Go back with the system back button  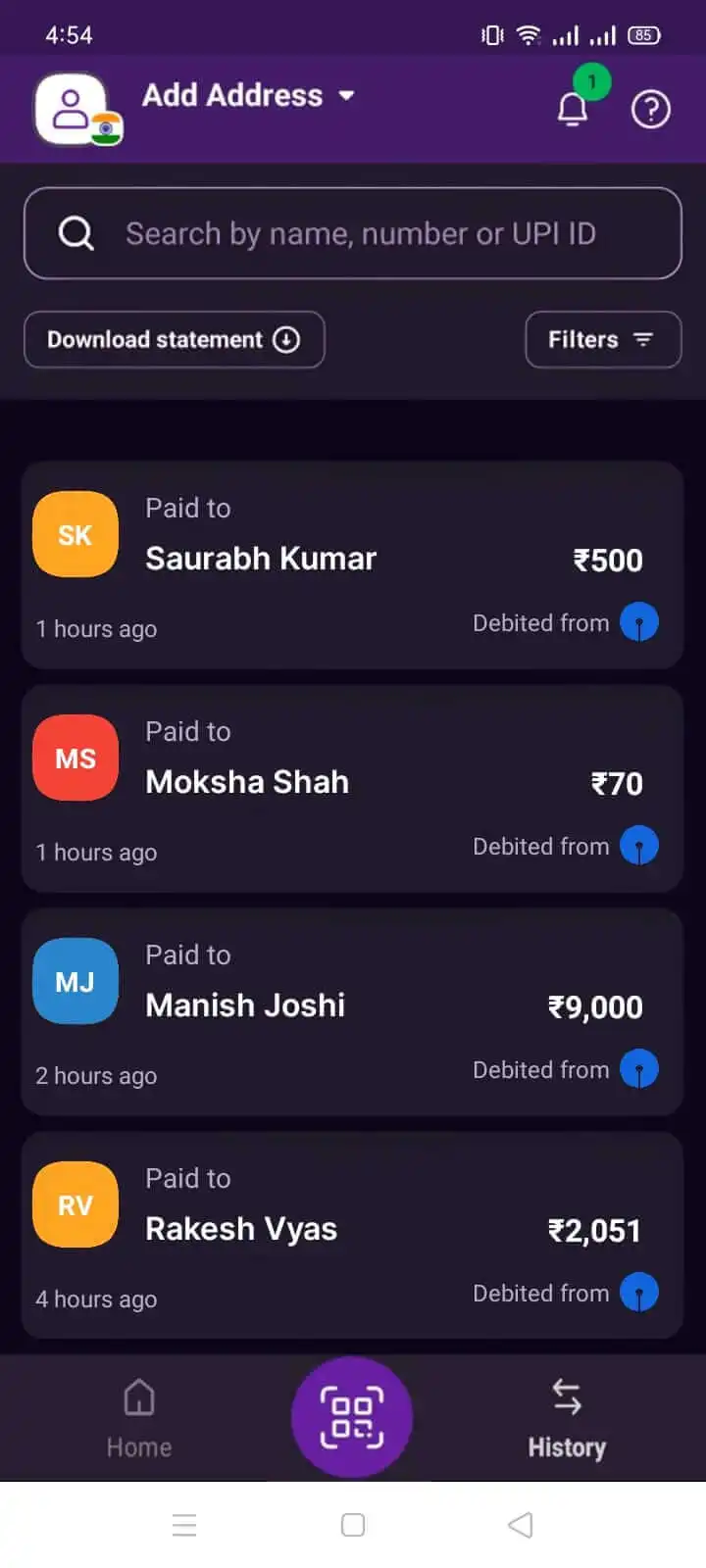(x=521, y=1525)
